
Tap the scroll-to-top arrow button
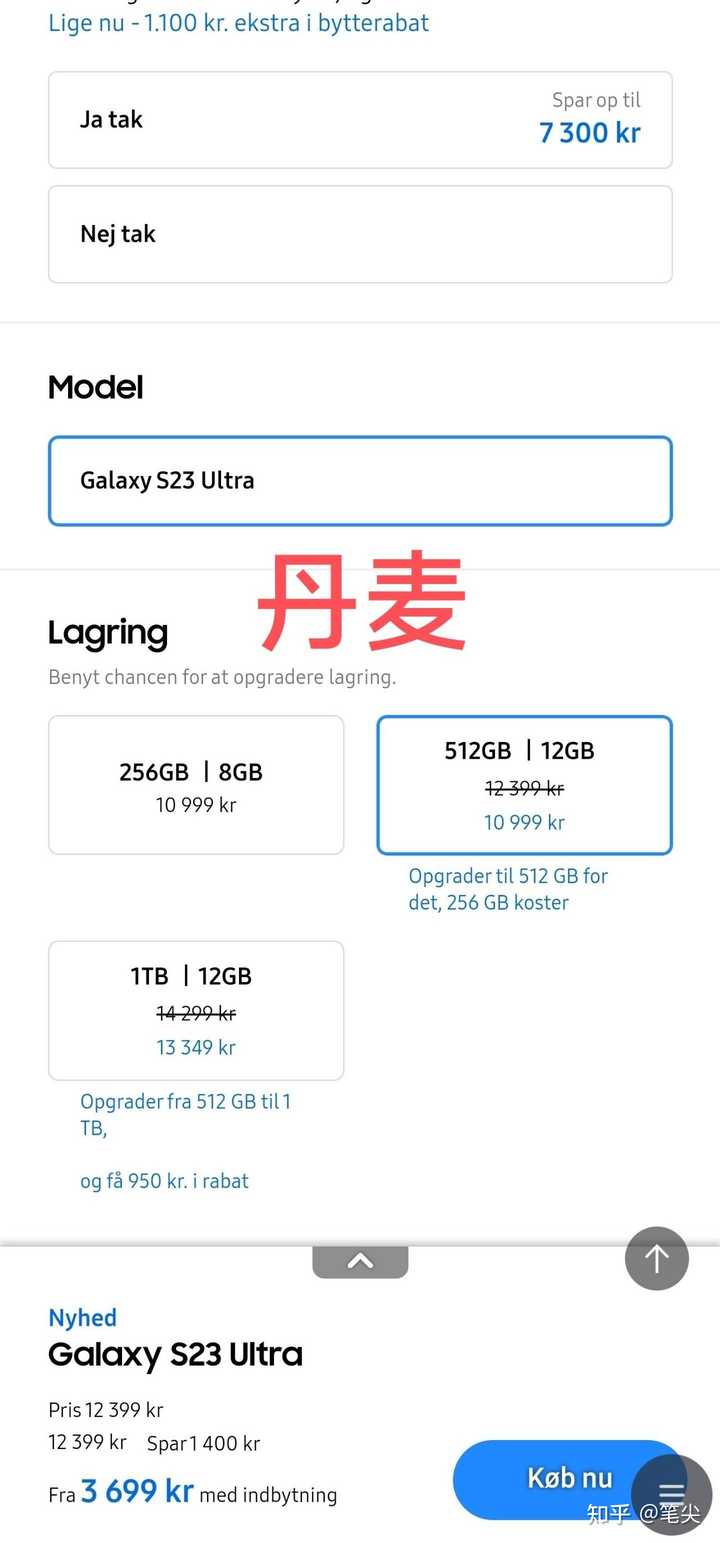click(657, 1258)
